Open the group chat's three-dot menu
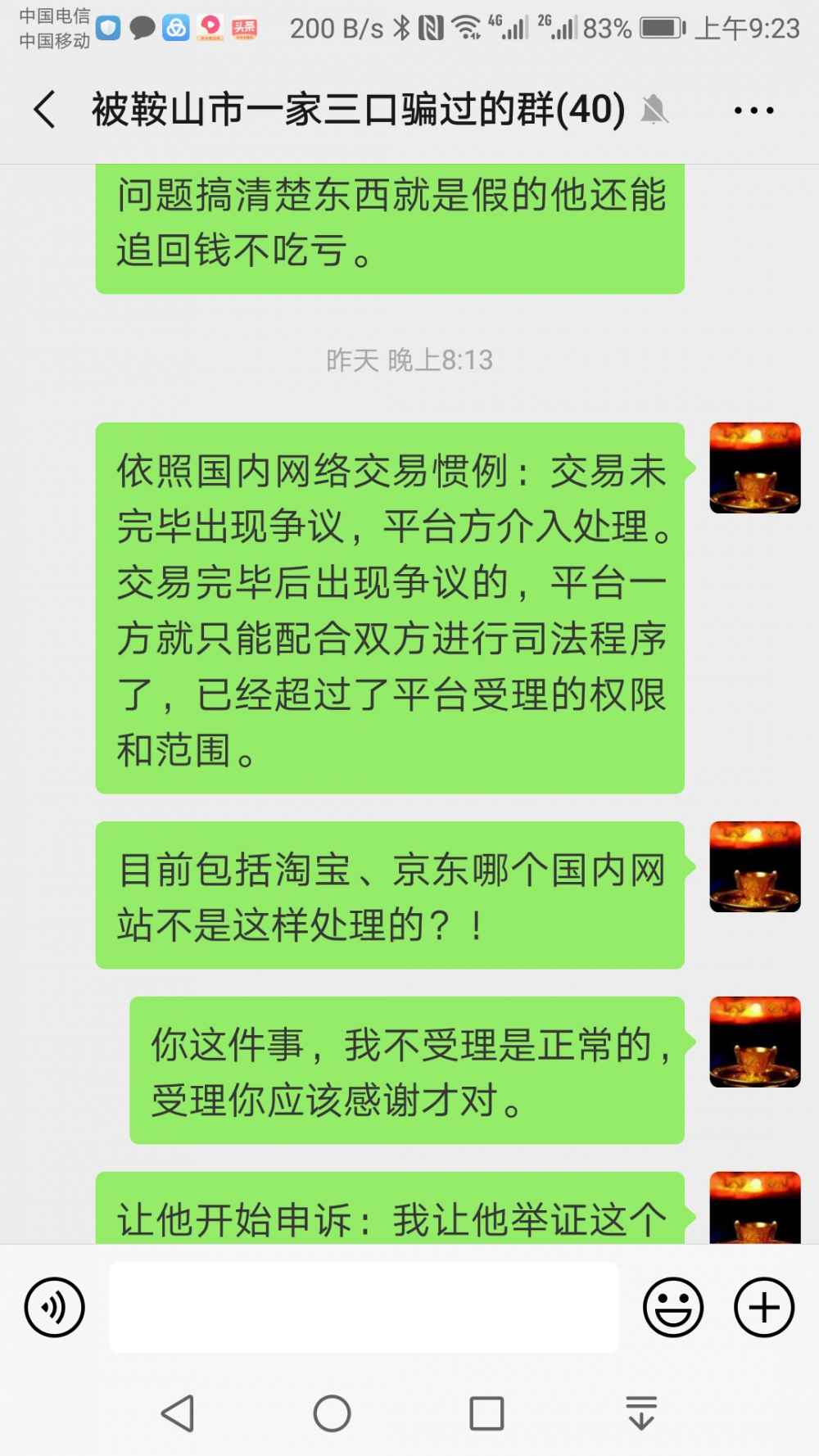Viewport: 819px width, 1456px height. (753, 110)
